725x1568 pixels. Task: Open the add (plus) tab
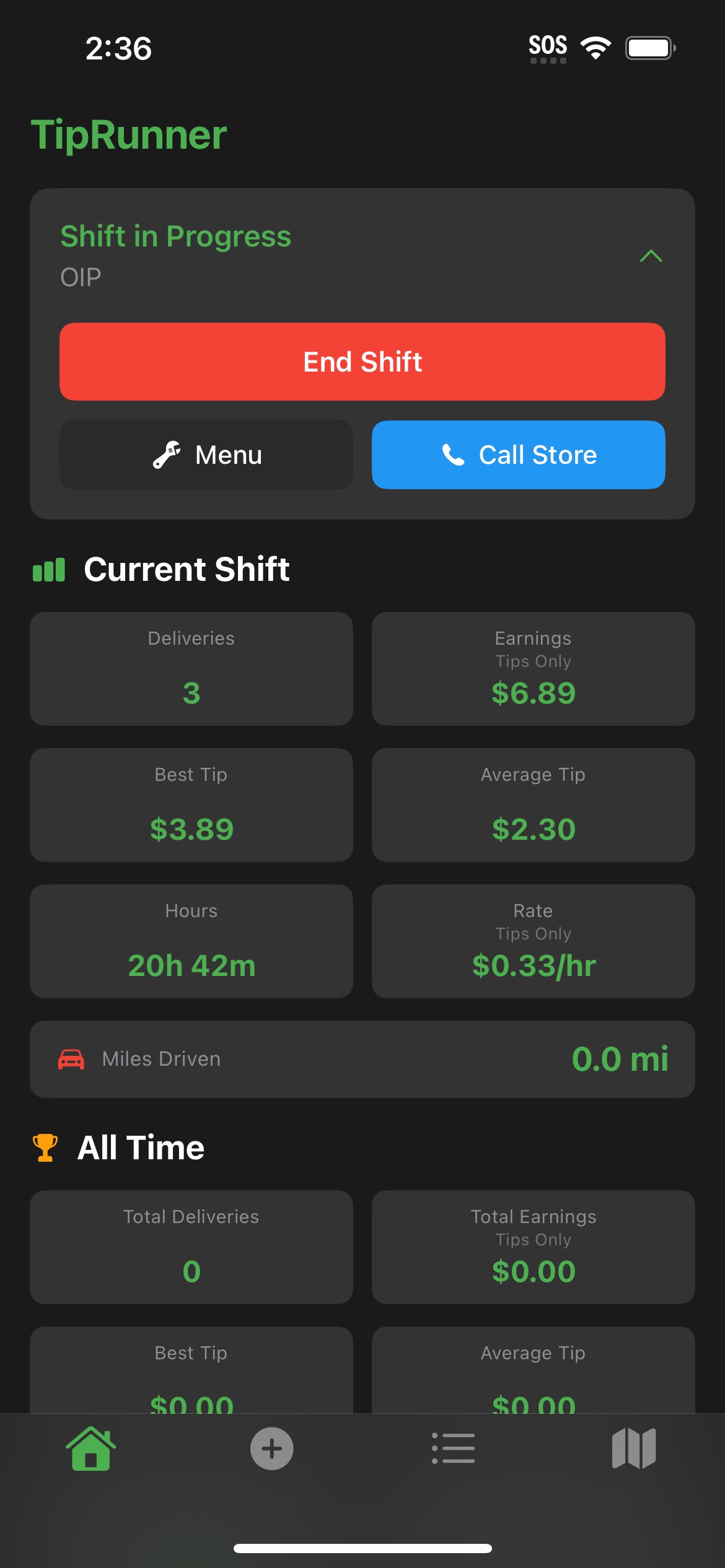point(271,1448)
